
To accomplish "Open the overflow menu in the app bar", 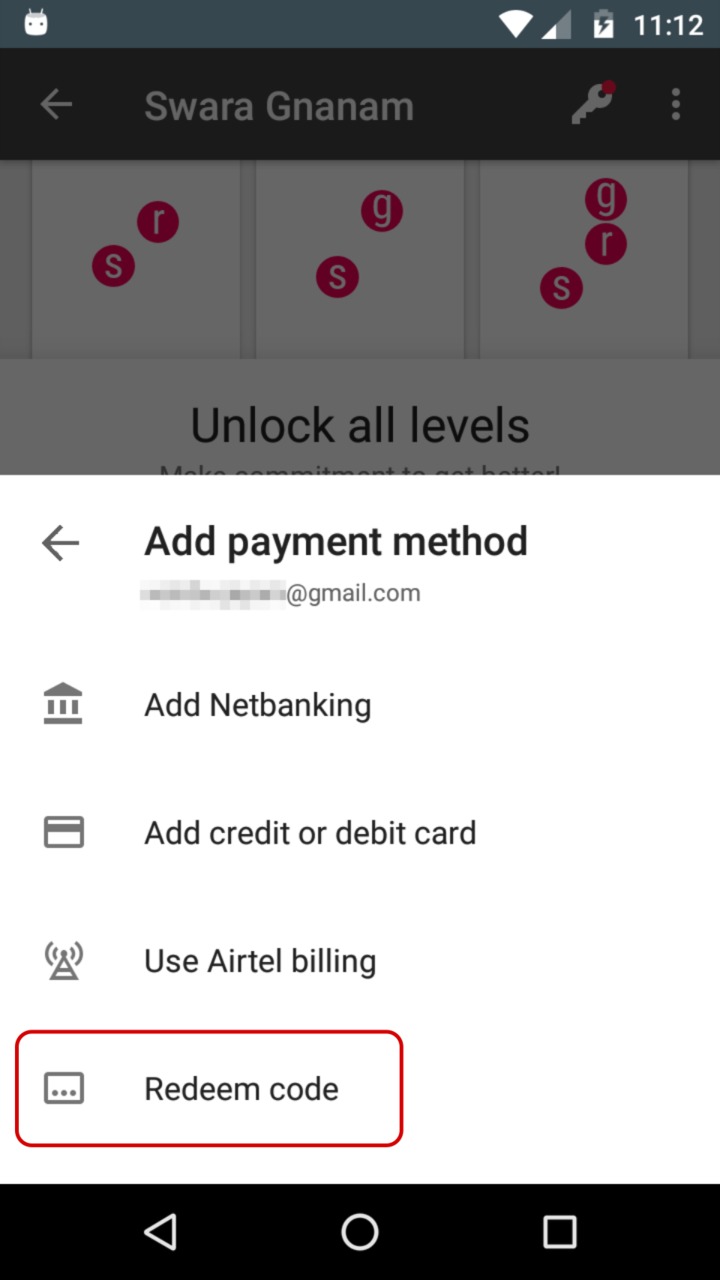I will click(x=676, y=104).
